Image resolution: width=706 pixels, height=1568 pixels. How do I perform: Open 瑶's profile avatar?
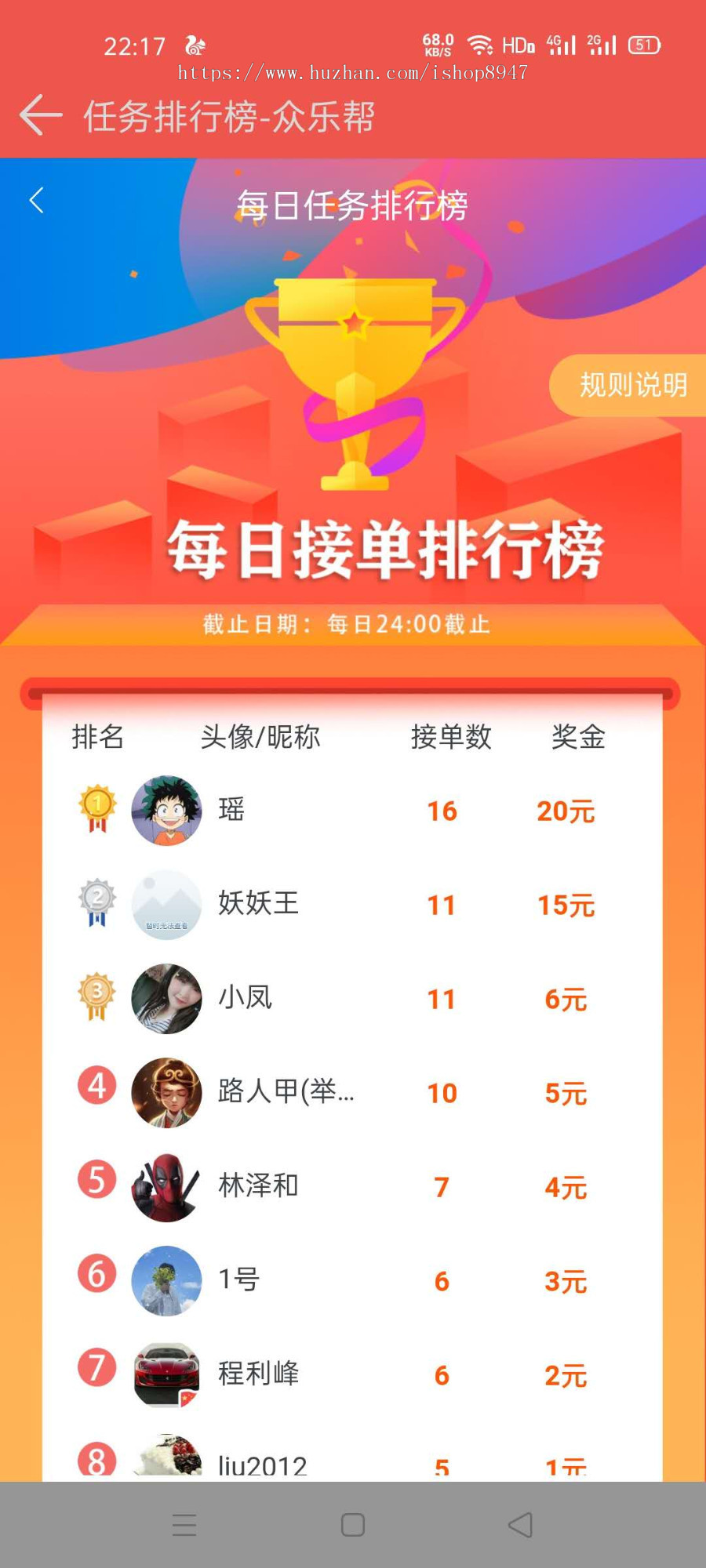(166, 811)
